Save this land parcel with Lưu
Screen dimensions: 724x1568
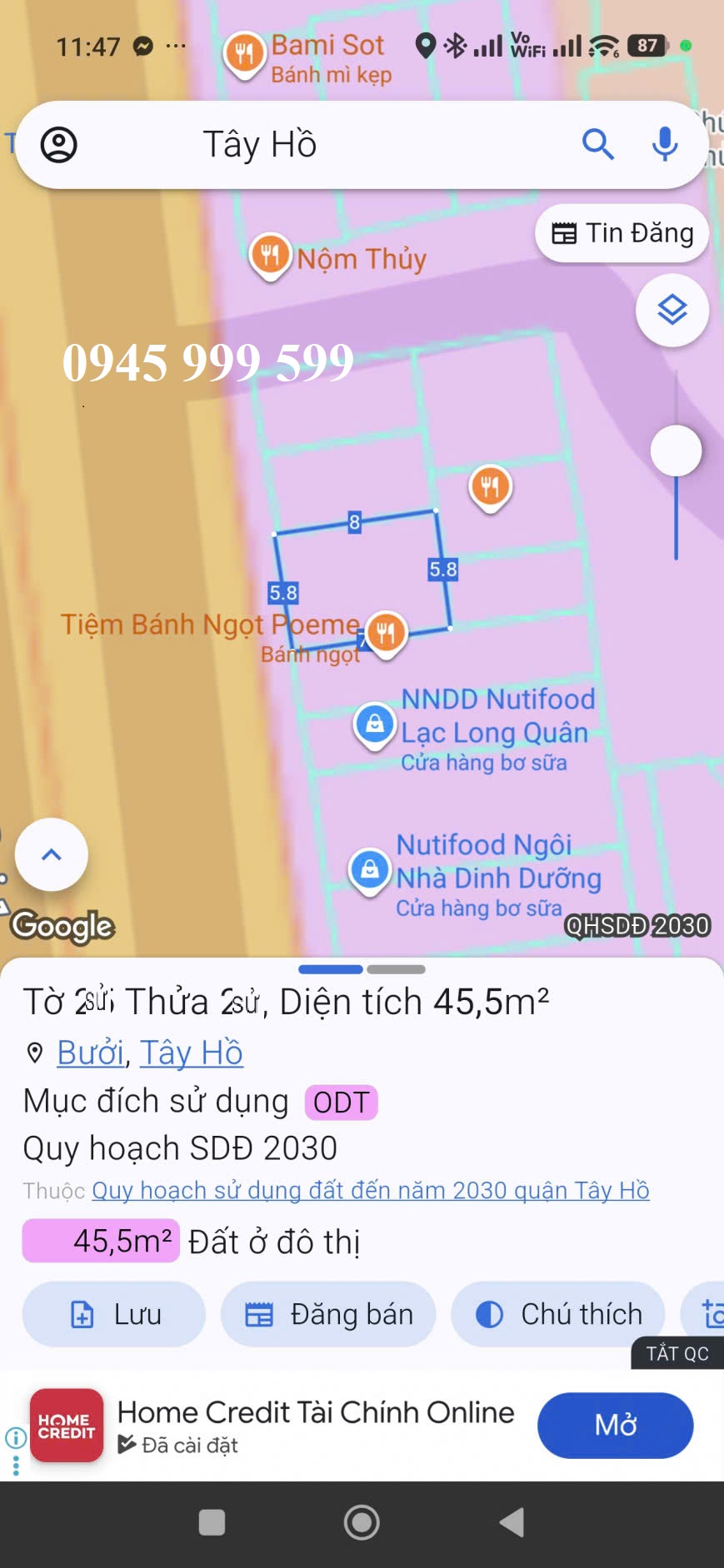coord(114,1315)
